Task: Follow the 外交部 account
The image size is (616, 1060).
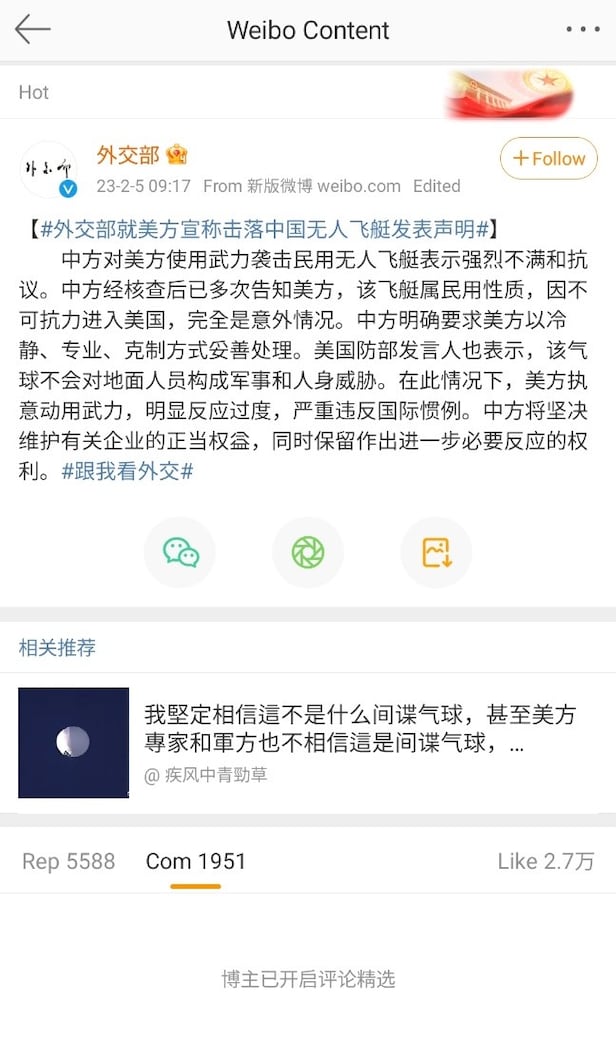Action: pos(548,158)
